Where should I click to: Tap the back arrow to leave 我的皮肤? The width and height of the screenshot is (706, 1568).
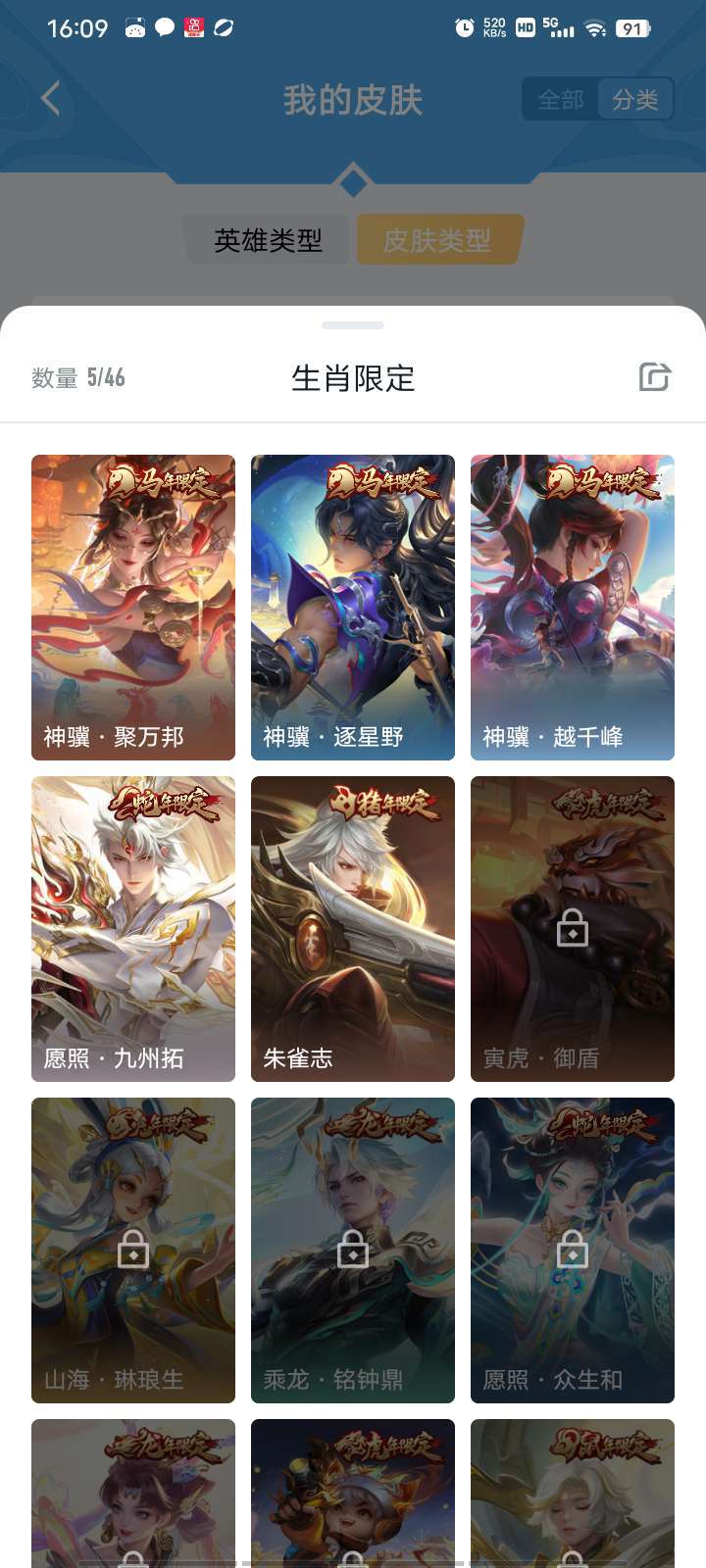pyautogui.click(x=49, y=98)
